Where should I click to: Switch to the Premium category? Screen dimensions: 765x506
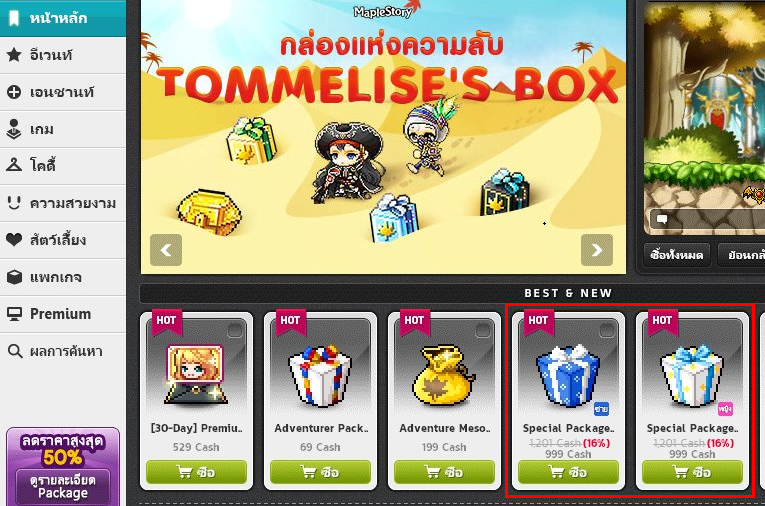click(62, 314)
